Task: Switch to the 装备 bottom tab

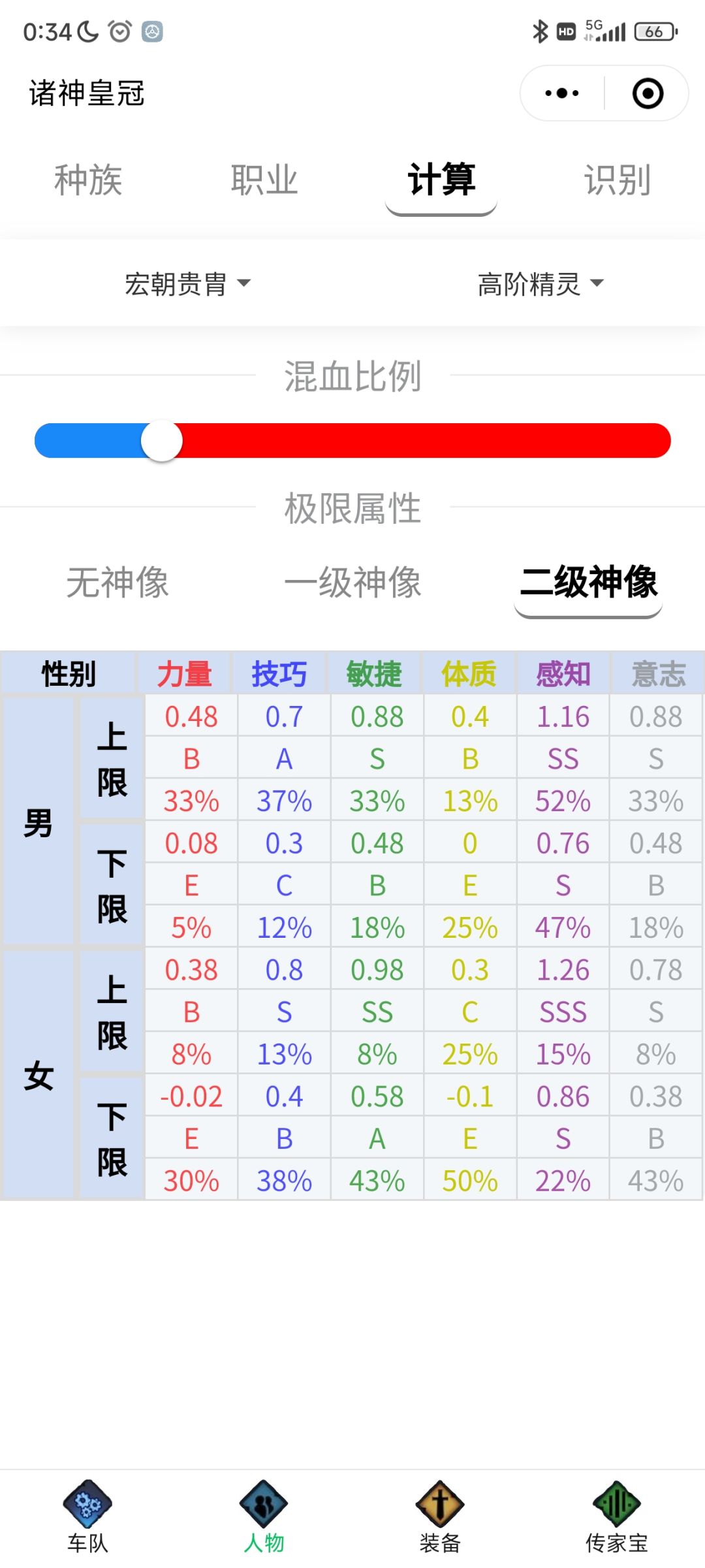Action: 441,1516
